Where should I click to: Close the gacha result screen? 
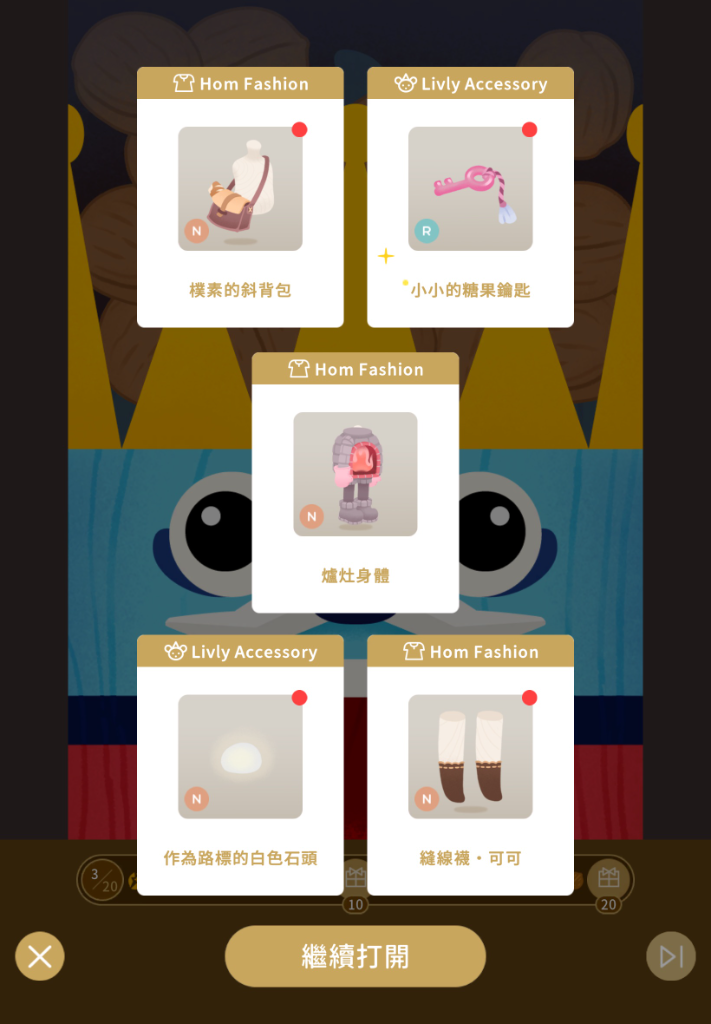click(x=40, y=956)
